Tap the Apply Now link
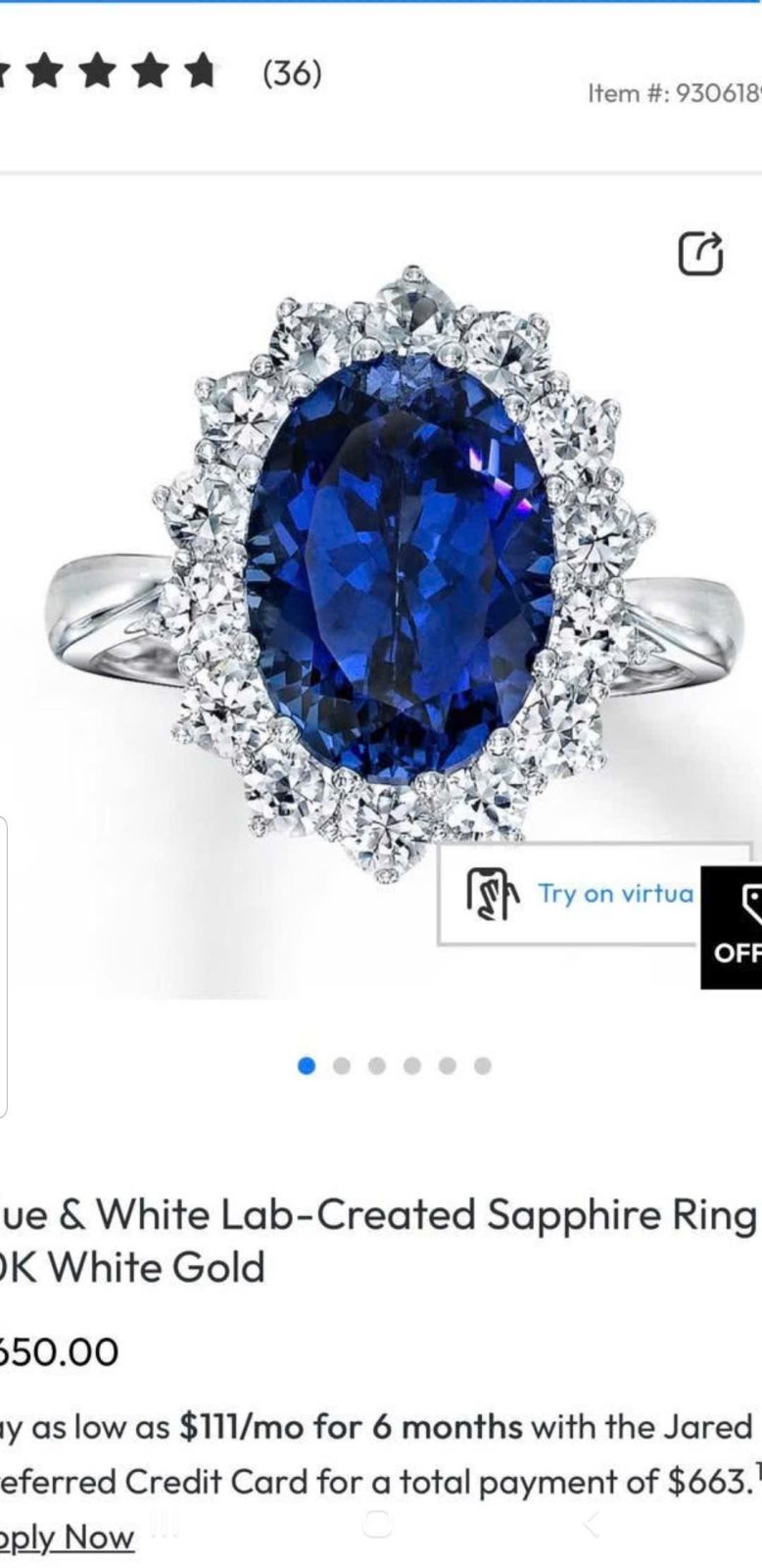 point(67,1538)
